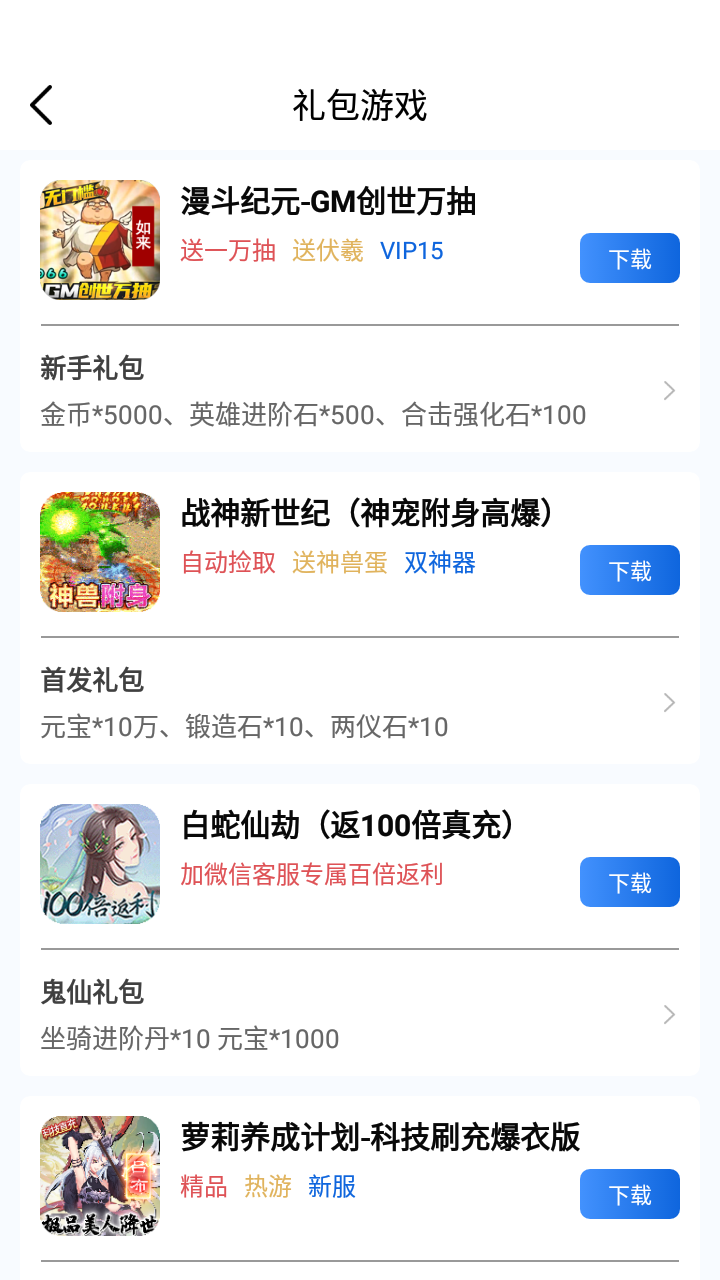Expand the 新手礼包 details chevron
The height and width of the screenshot is (1280, 720).
(x=668, y=390)
